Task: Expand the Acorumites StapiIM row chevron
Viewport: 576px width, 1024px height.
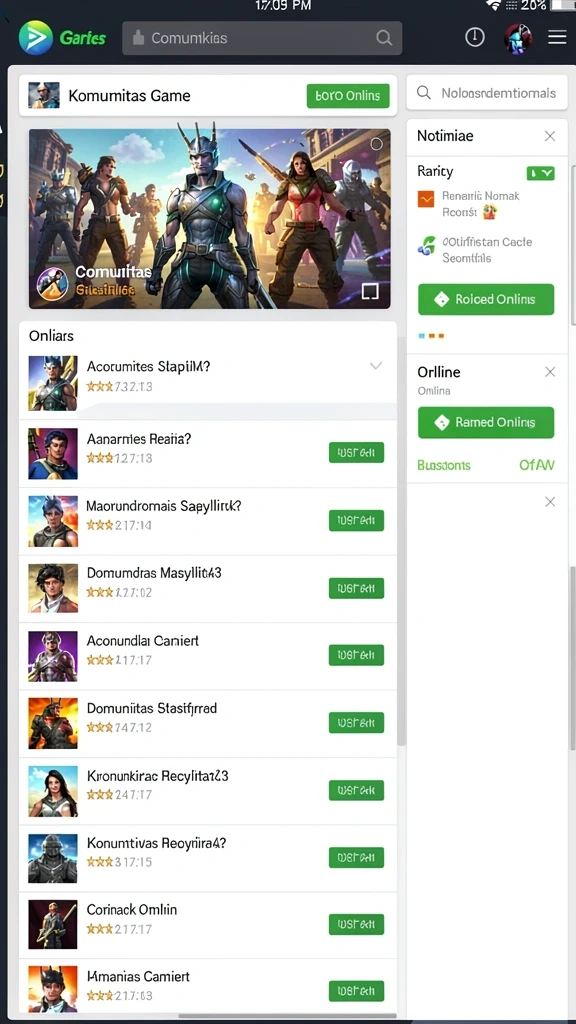Action: (376, 366)
